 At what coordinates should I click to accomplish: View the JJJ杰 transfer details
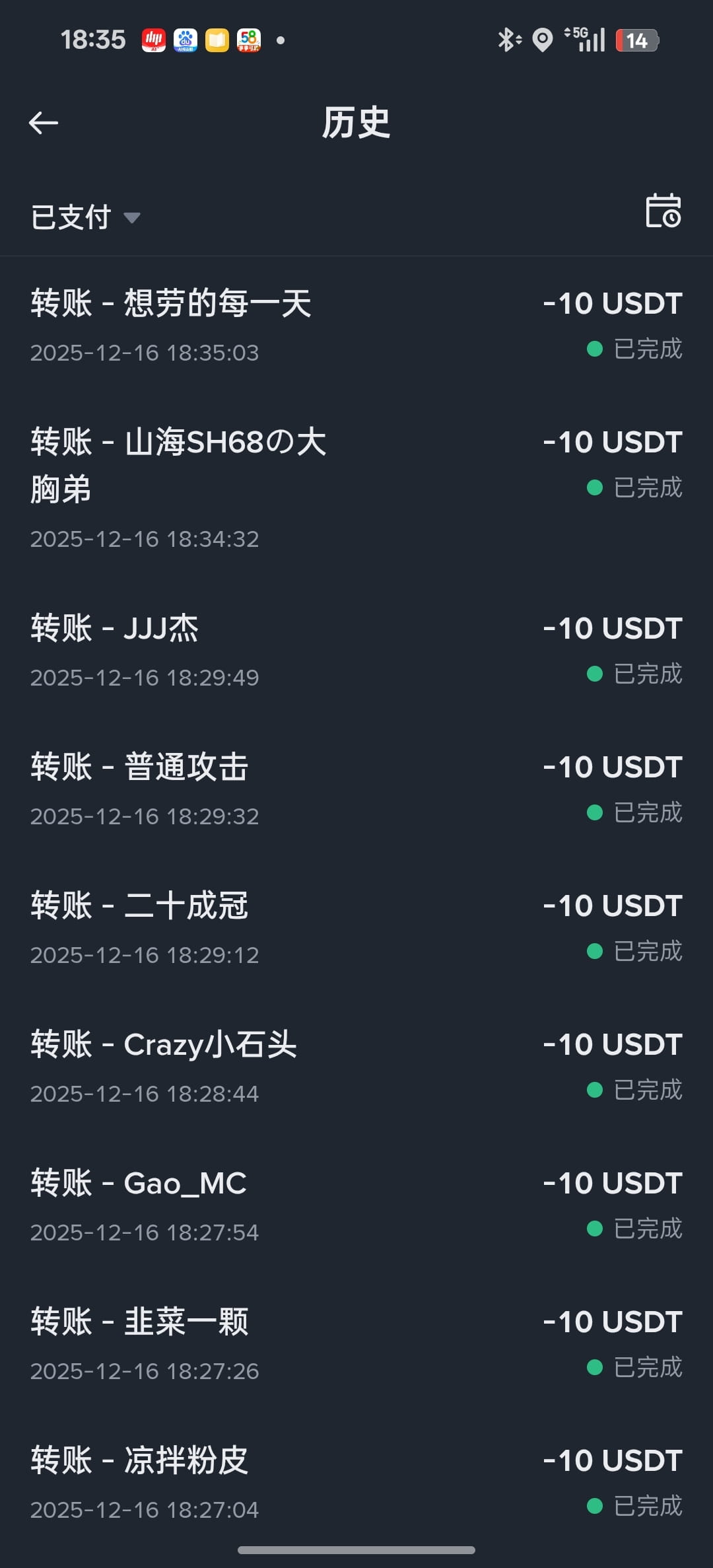pyautogui.click(x=356, y=651)
